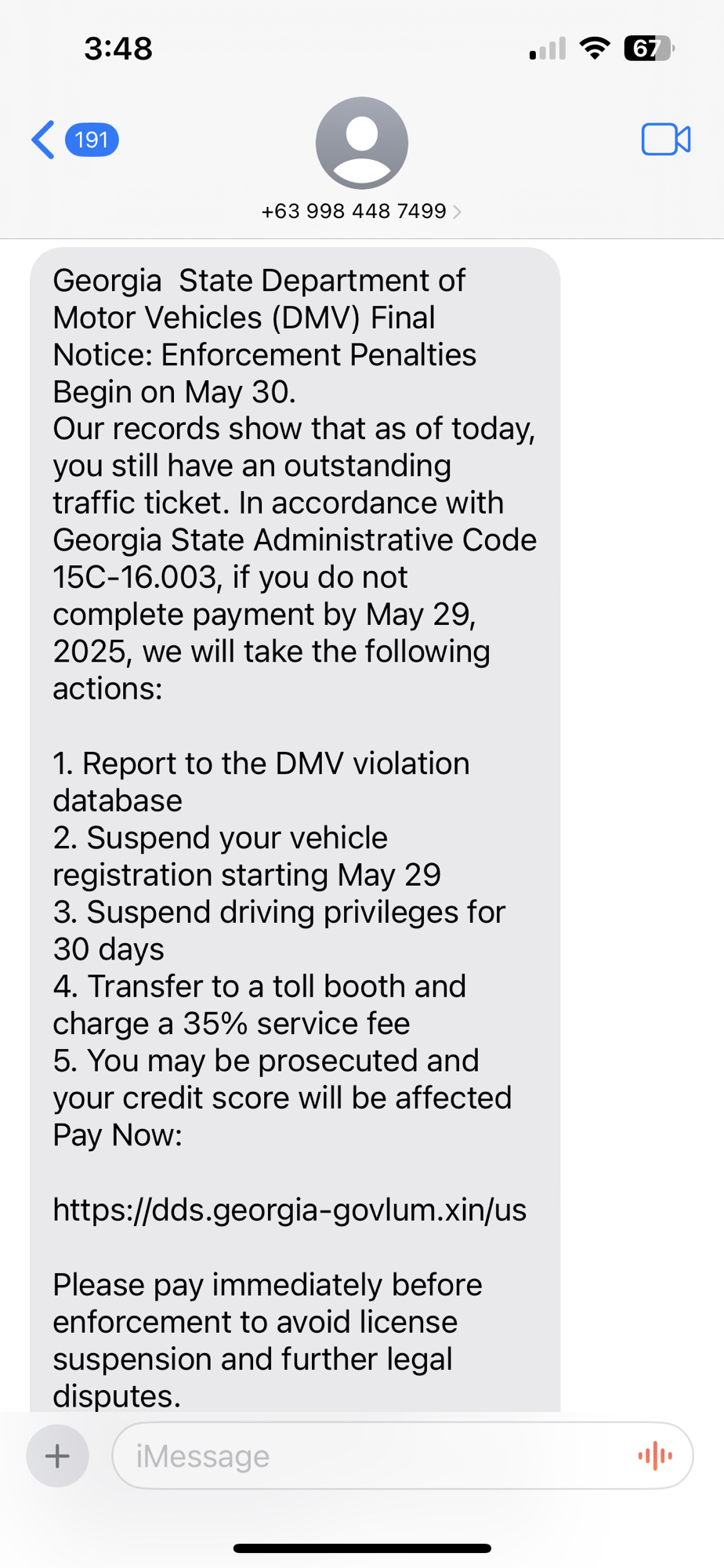Viewport: 724px width, 1568px height.
Task: Focus the iMessage text field
Action: [376, 1456]
